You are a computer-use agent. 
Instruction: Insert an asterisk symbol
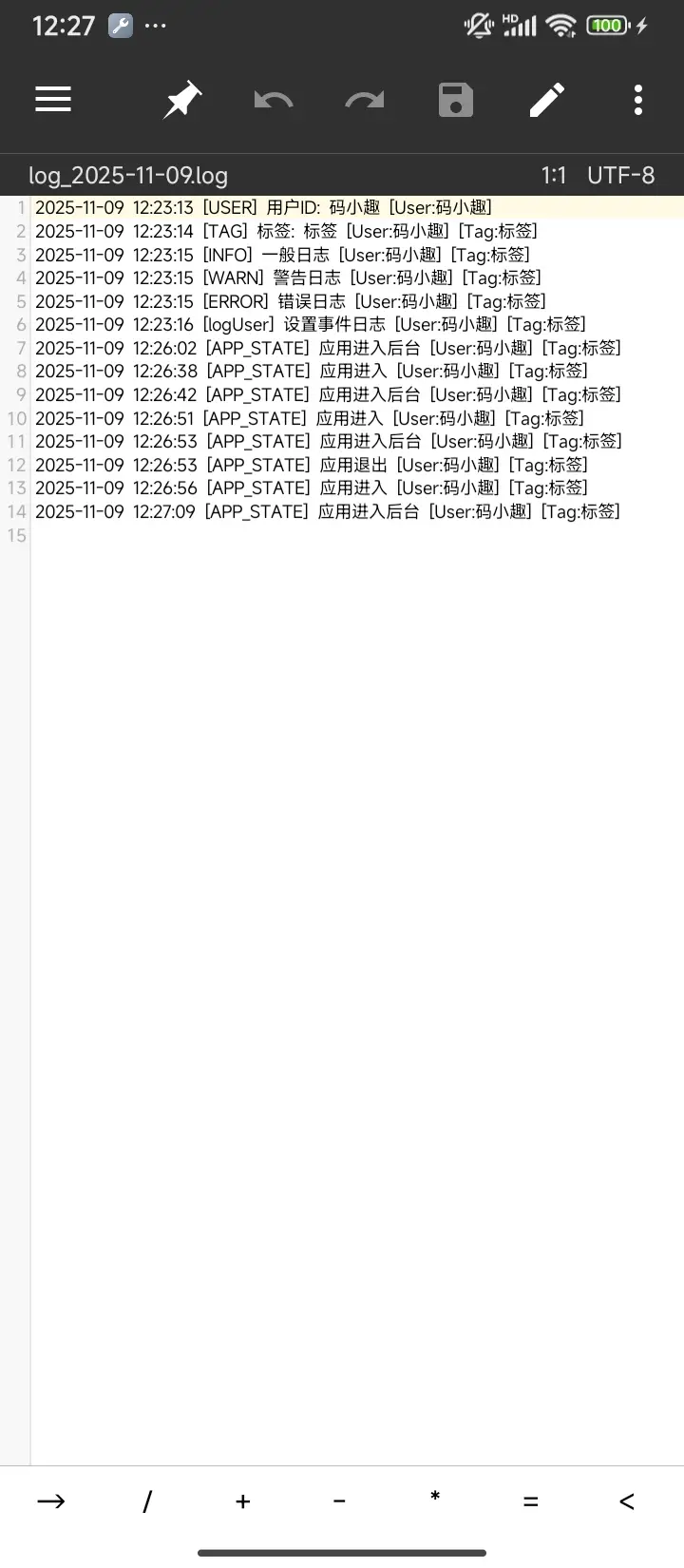click(x=435, y=1500)
